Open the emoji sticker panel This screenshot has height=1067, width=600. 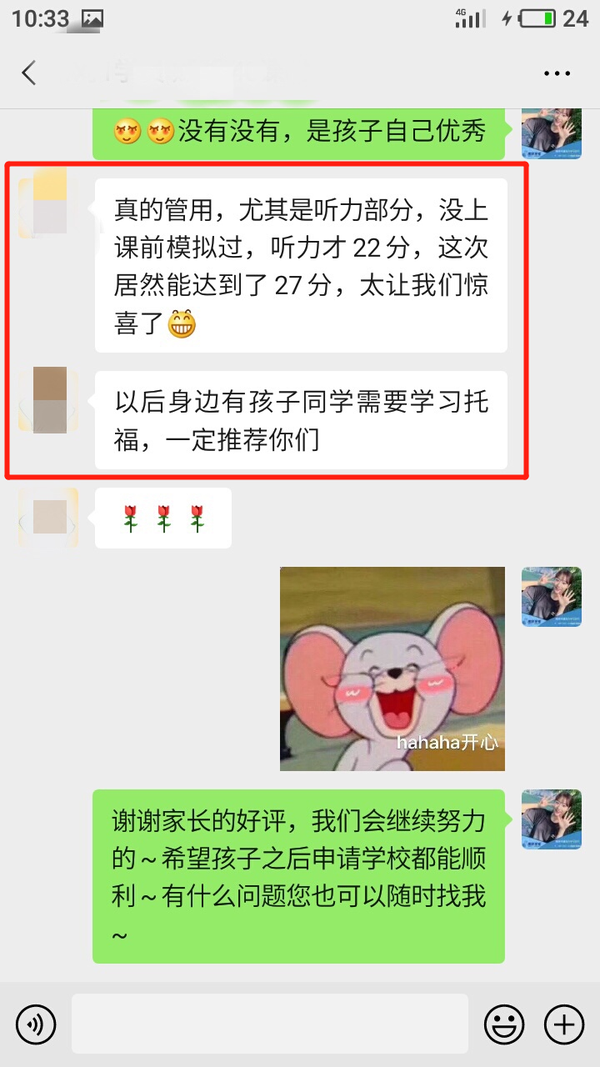pyautogui.click(x=504, y=1024)
